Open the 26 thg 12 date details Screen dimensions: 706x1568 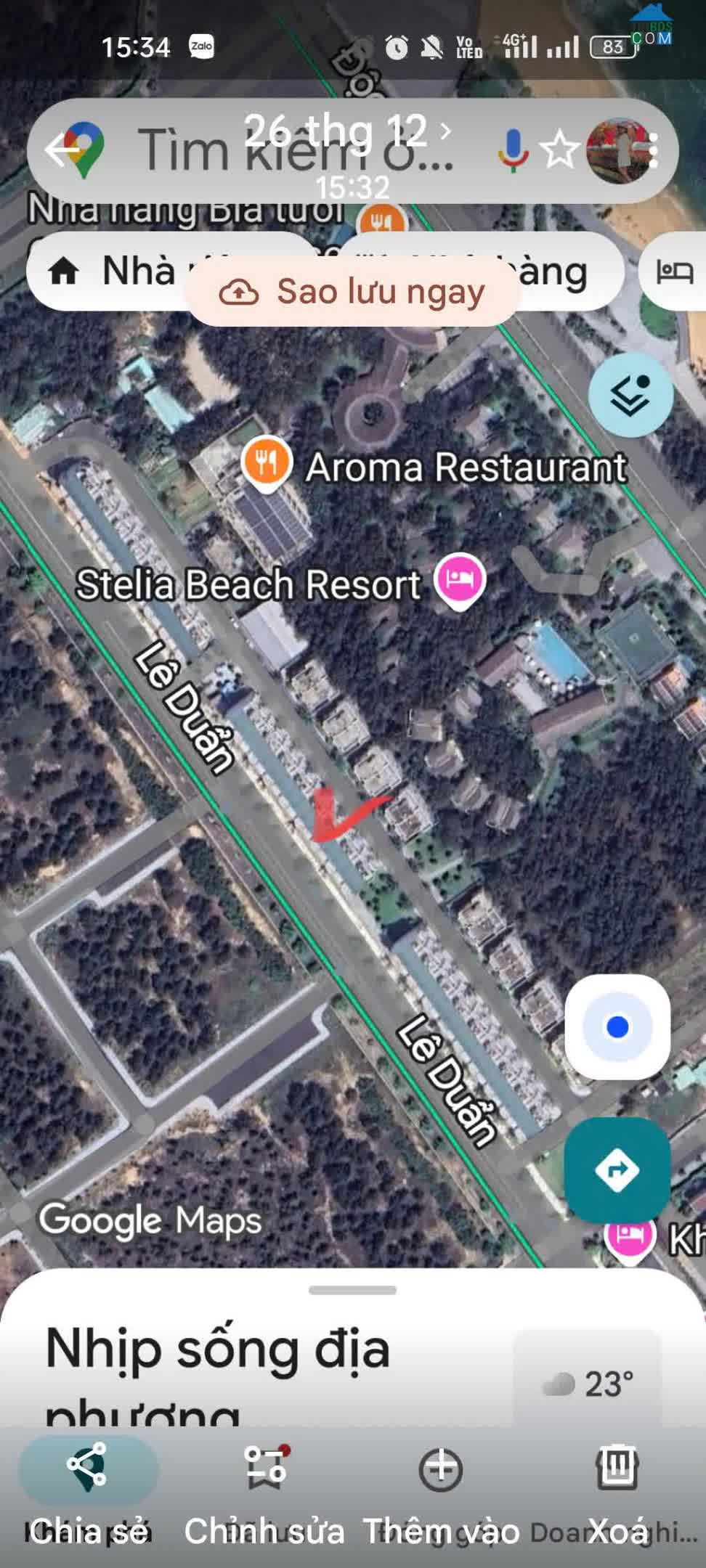[347, 132]
